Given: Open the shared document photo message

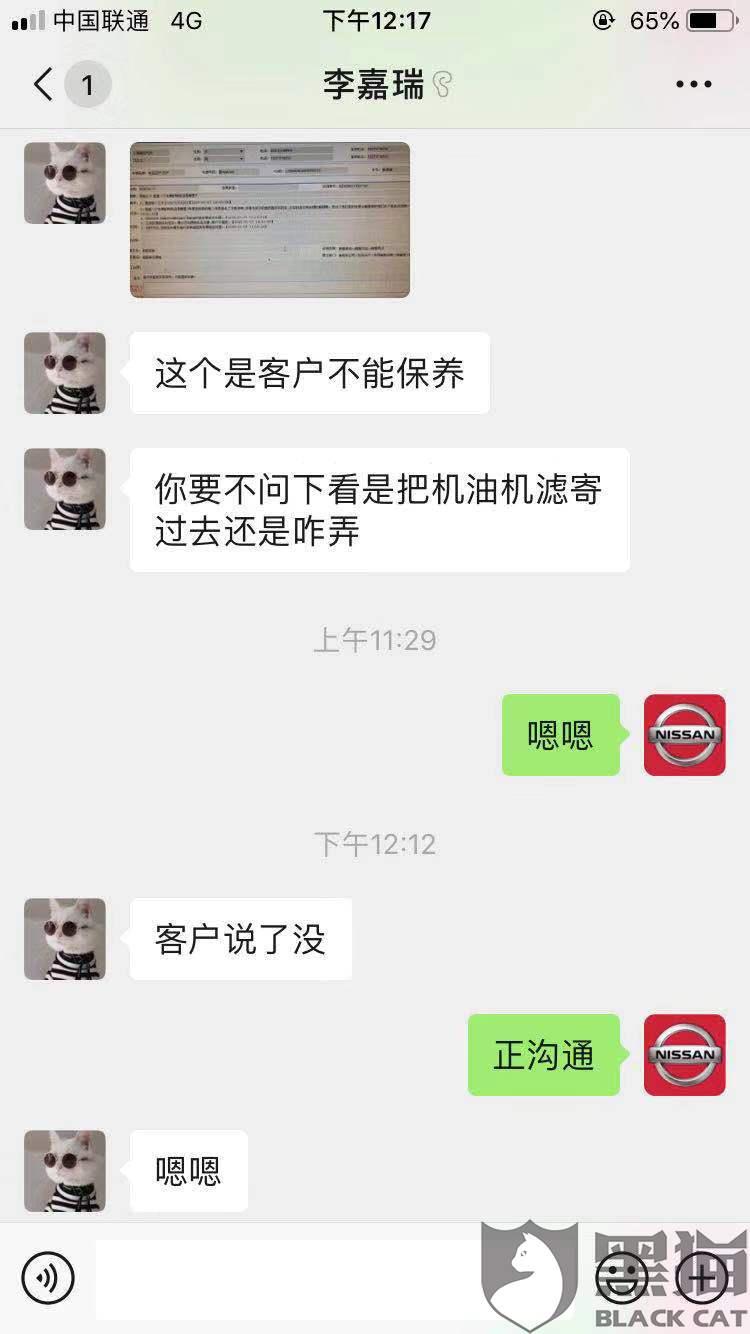Looking at the screenshot, I should 270,220.
